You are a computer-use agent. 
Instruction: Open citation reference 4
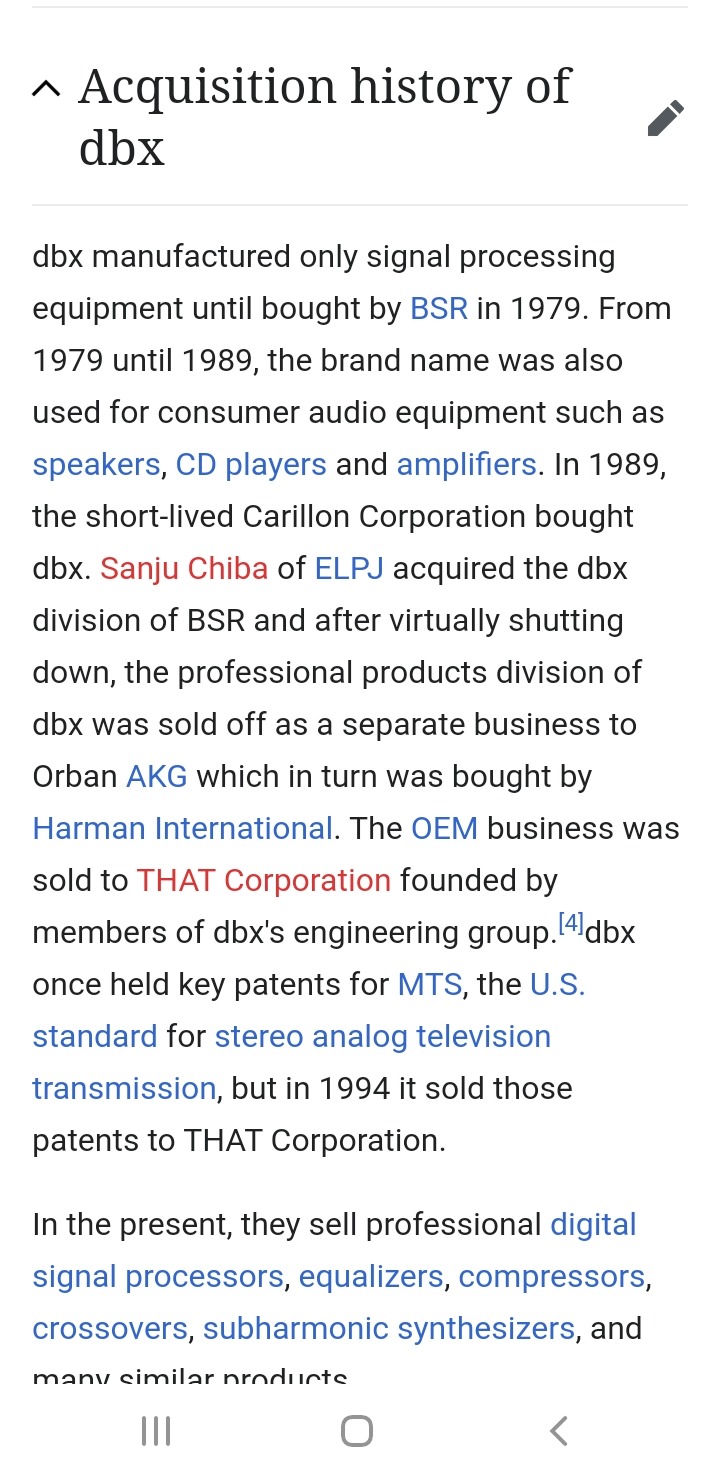pyautogui.click(x=570, y=923)
